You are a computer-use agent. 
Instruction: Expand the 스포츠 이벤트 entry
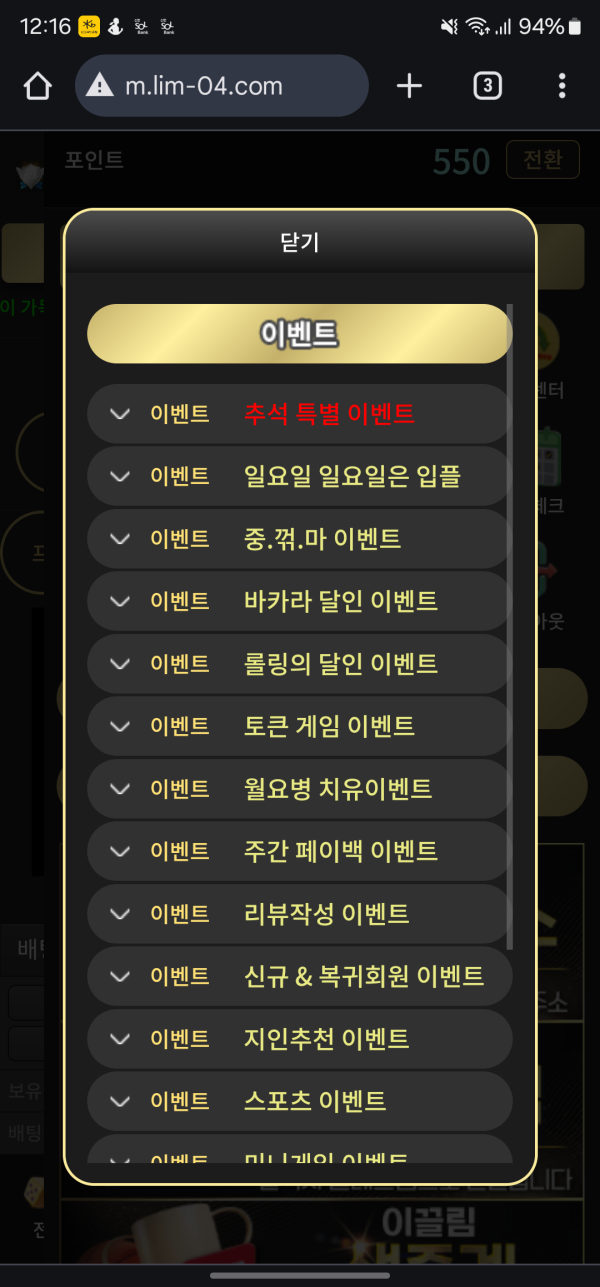pos(300,1101)
